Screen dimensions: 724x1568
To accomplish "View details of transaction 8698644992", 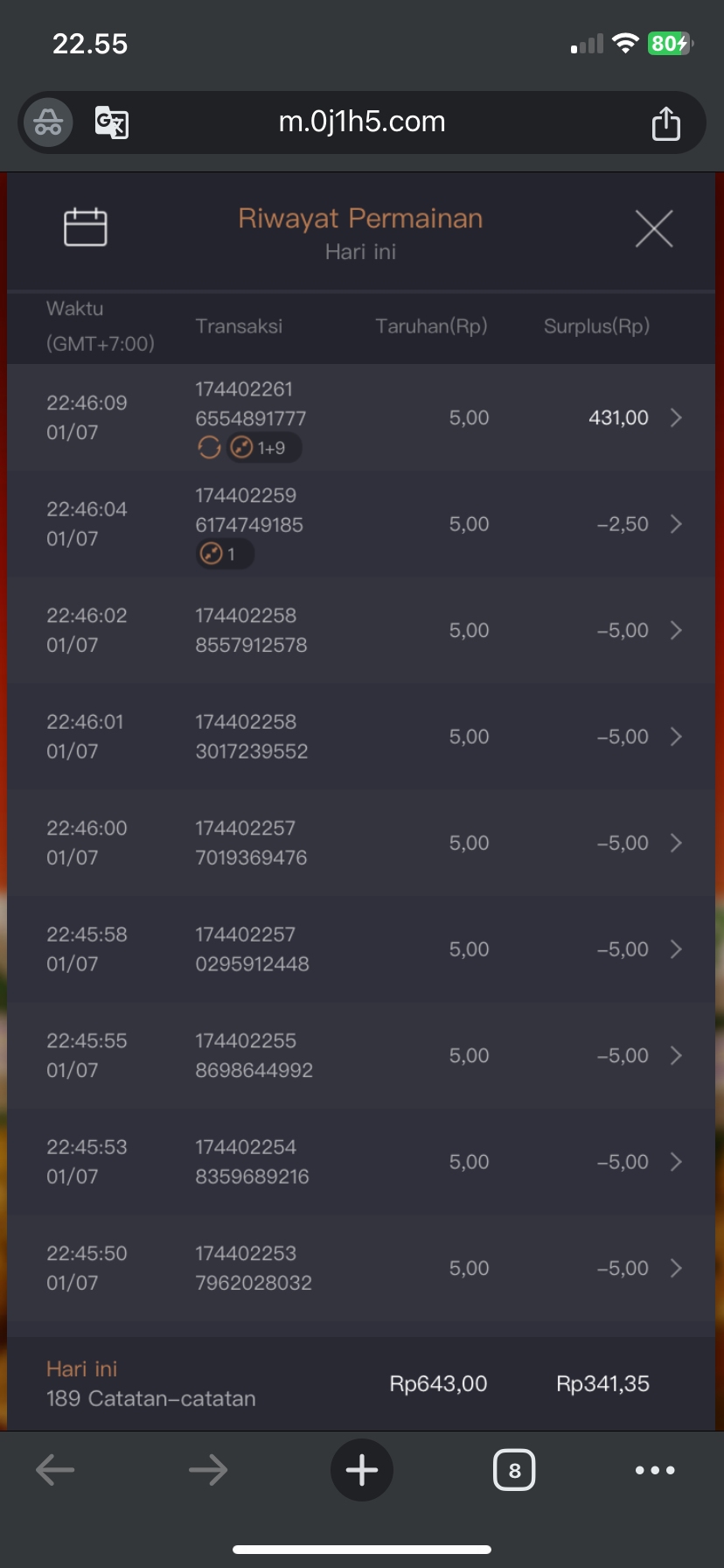I will point(675,1056).
